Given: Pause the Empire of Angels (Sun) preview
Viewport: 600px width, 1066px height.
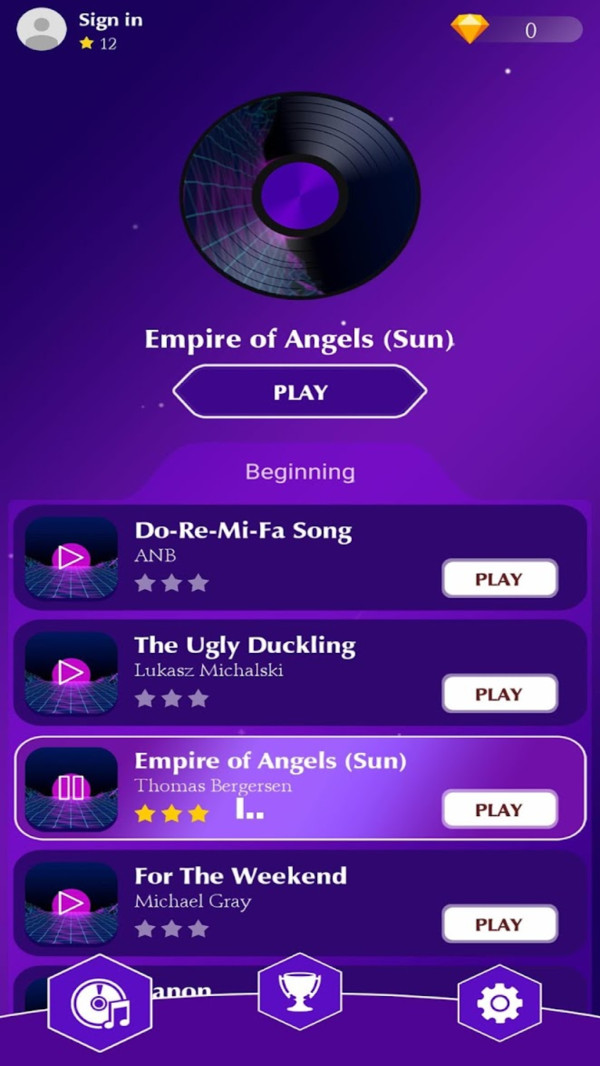Looking at the screenshot, I should [71, 788].
